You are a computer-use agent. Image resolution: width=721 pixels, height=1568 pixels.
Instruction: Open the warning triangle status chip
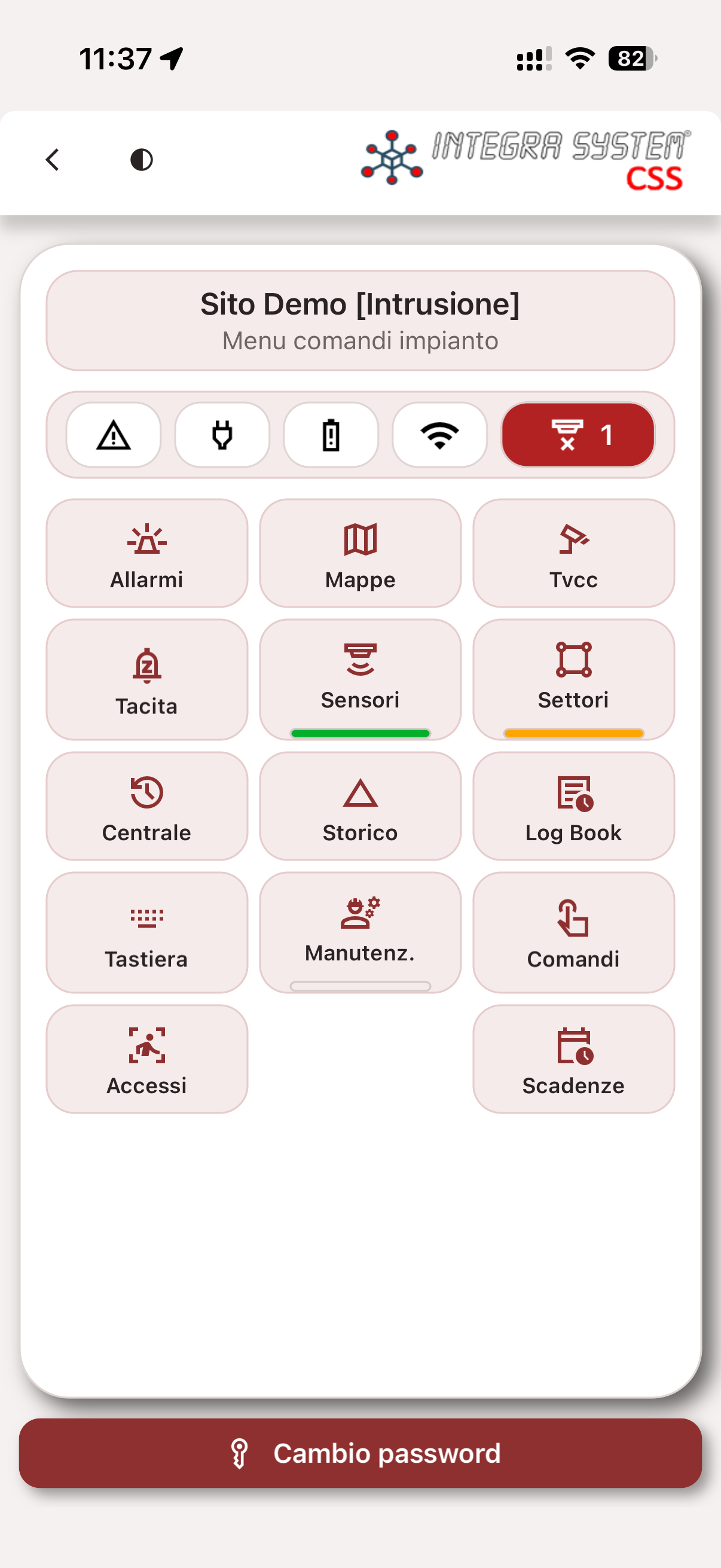tap(114, 435)
